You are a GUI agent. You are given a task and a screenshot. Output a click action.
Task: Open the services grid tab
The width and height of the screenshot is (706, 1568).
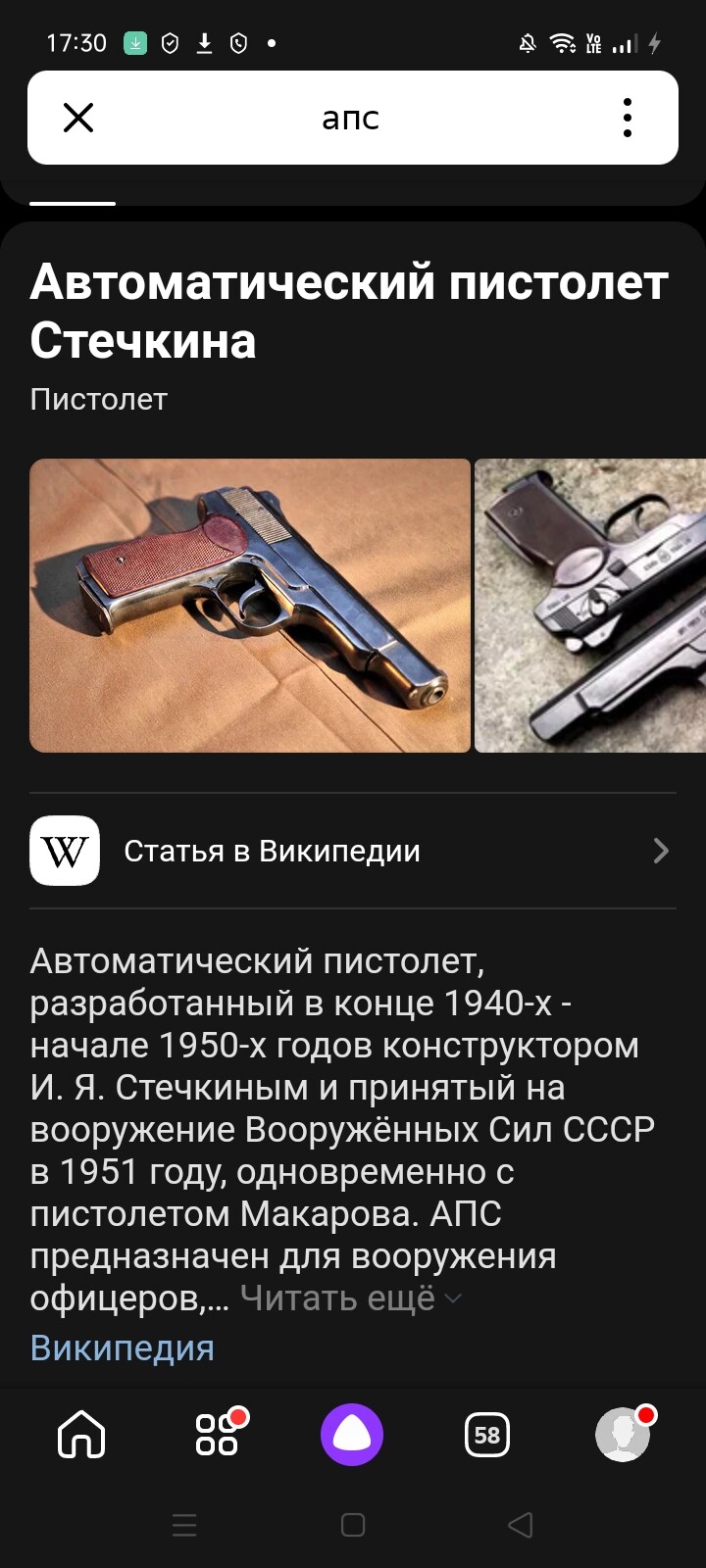[218, 1435]
